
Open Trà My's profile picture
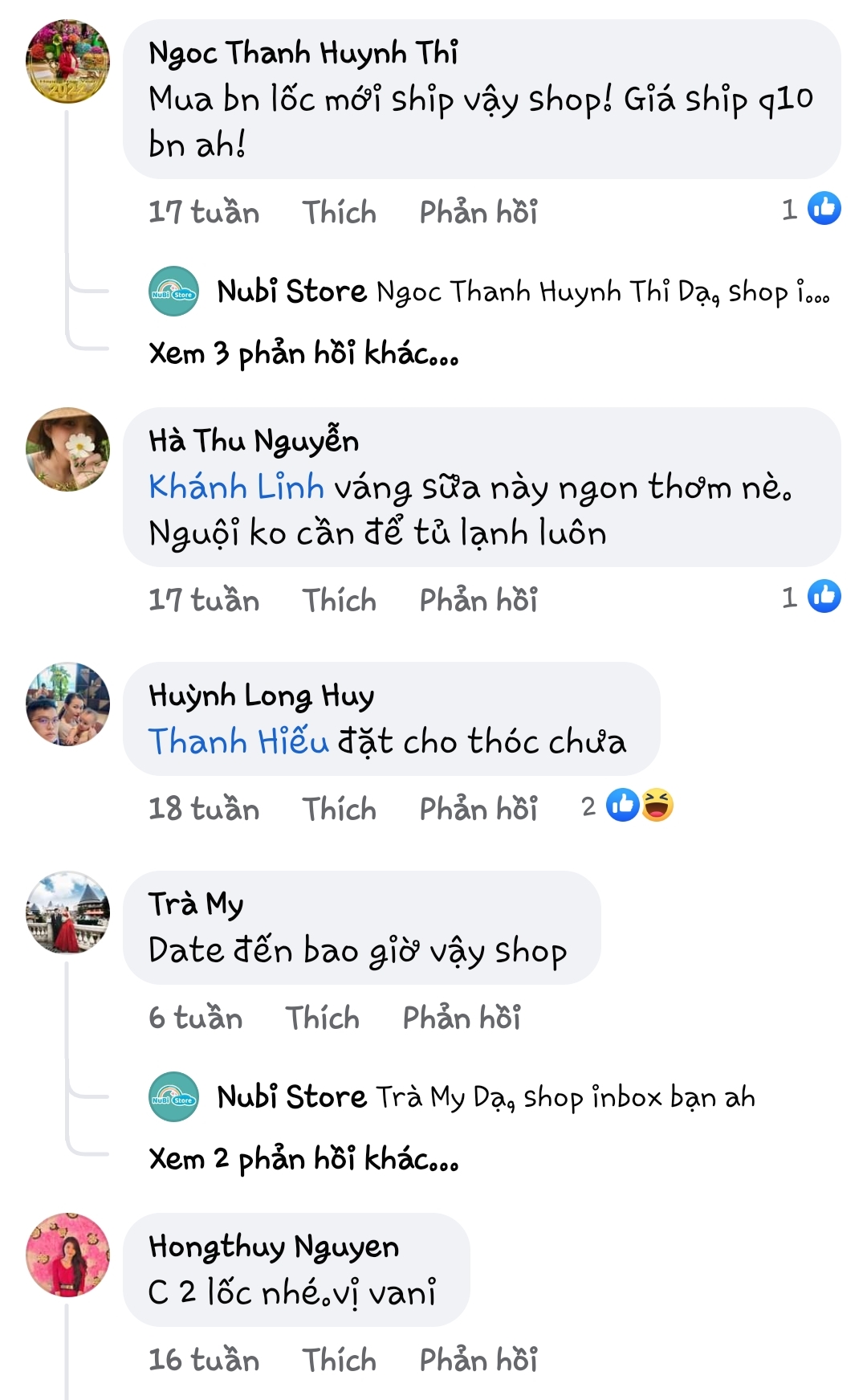[x=68, y=913]
